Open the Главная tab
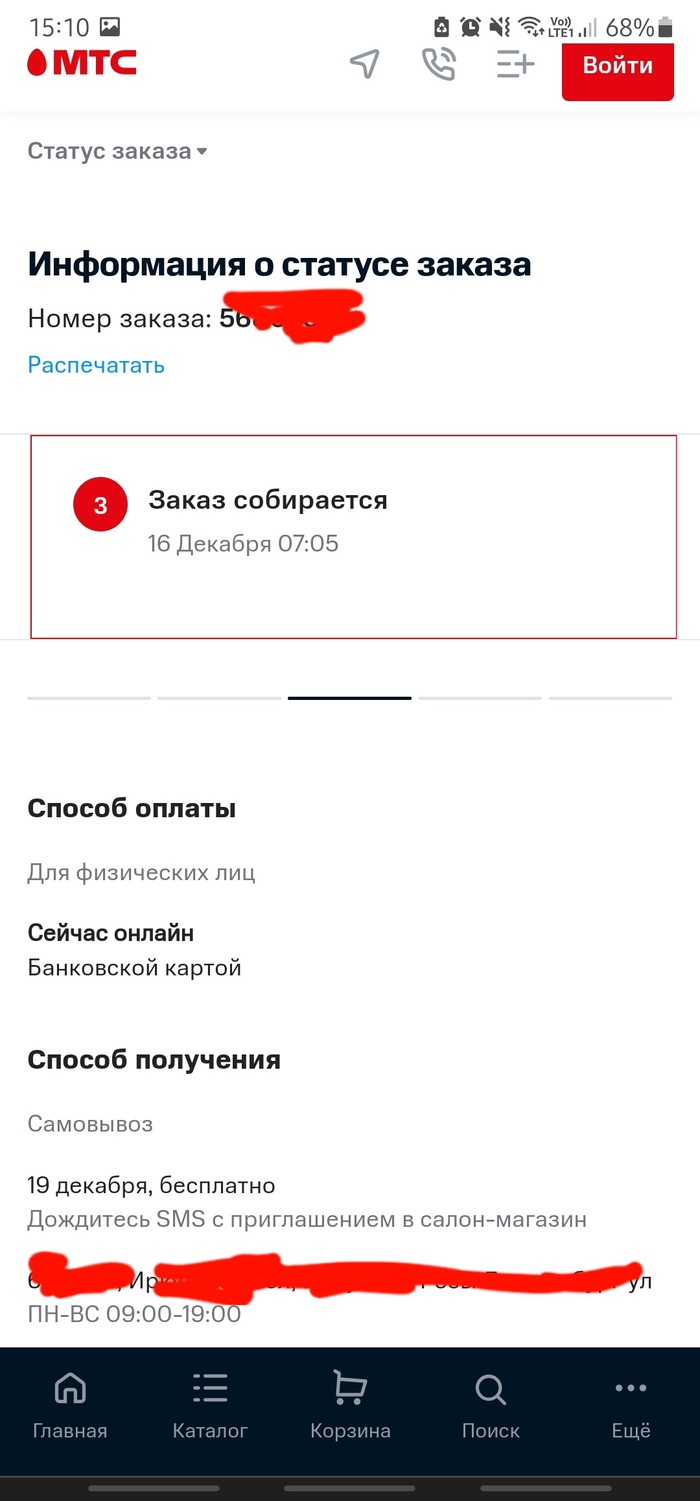The height and width of the screenshot is (1501, 700). point(70,1406)
